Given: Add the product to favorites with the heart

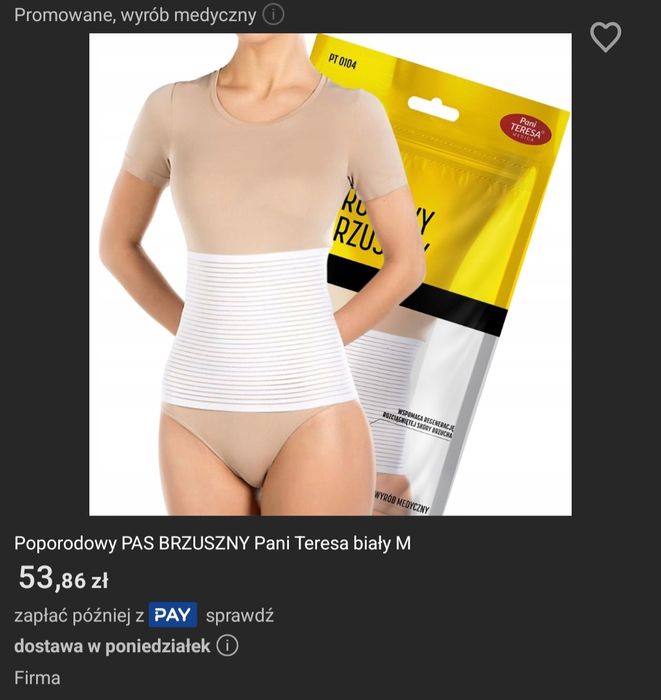Looking at the screenshot, I should 605,37.
